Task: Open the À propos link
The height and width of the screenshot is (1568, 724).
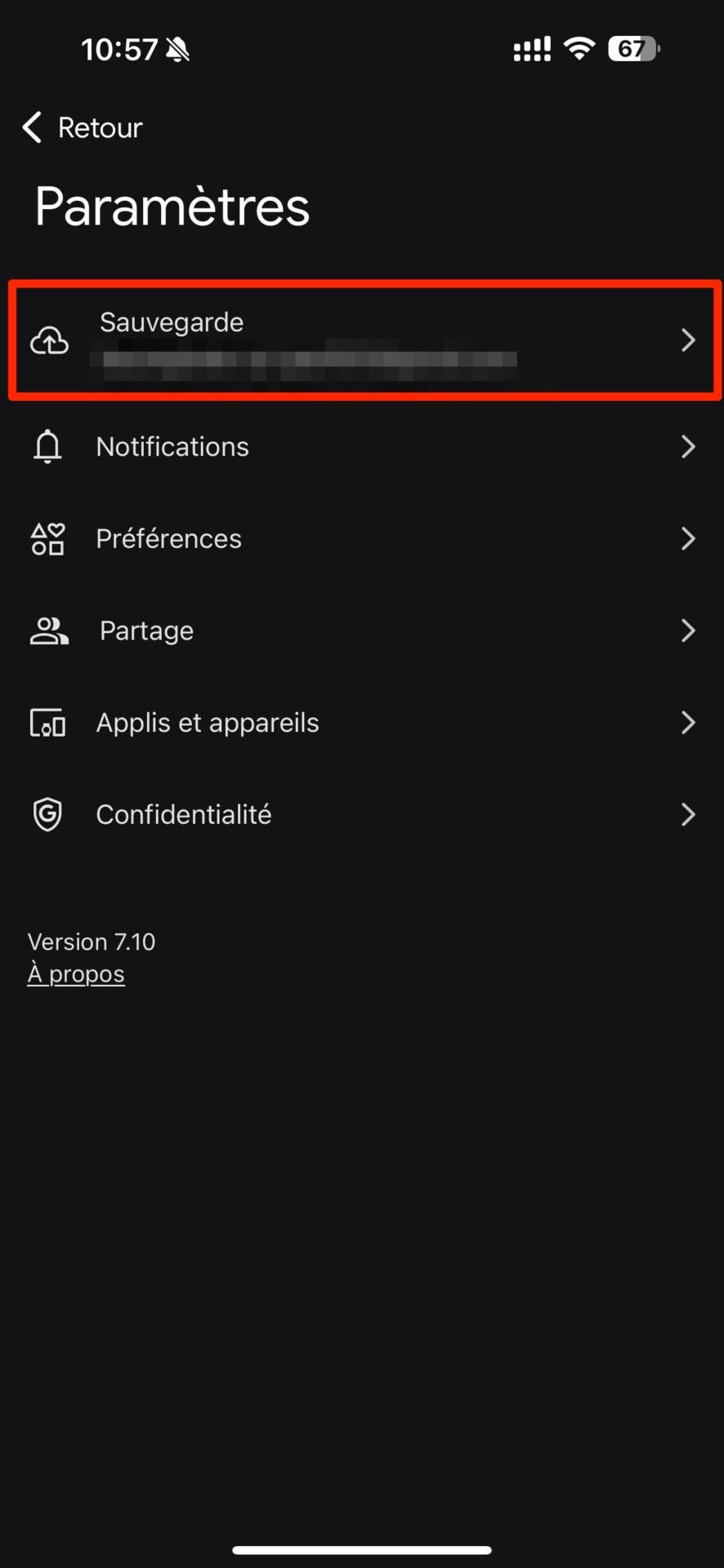Action: pos(76,974)
